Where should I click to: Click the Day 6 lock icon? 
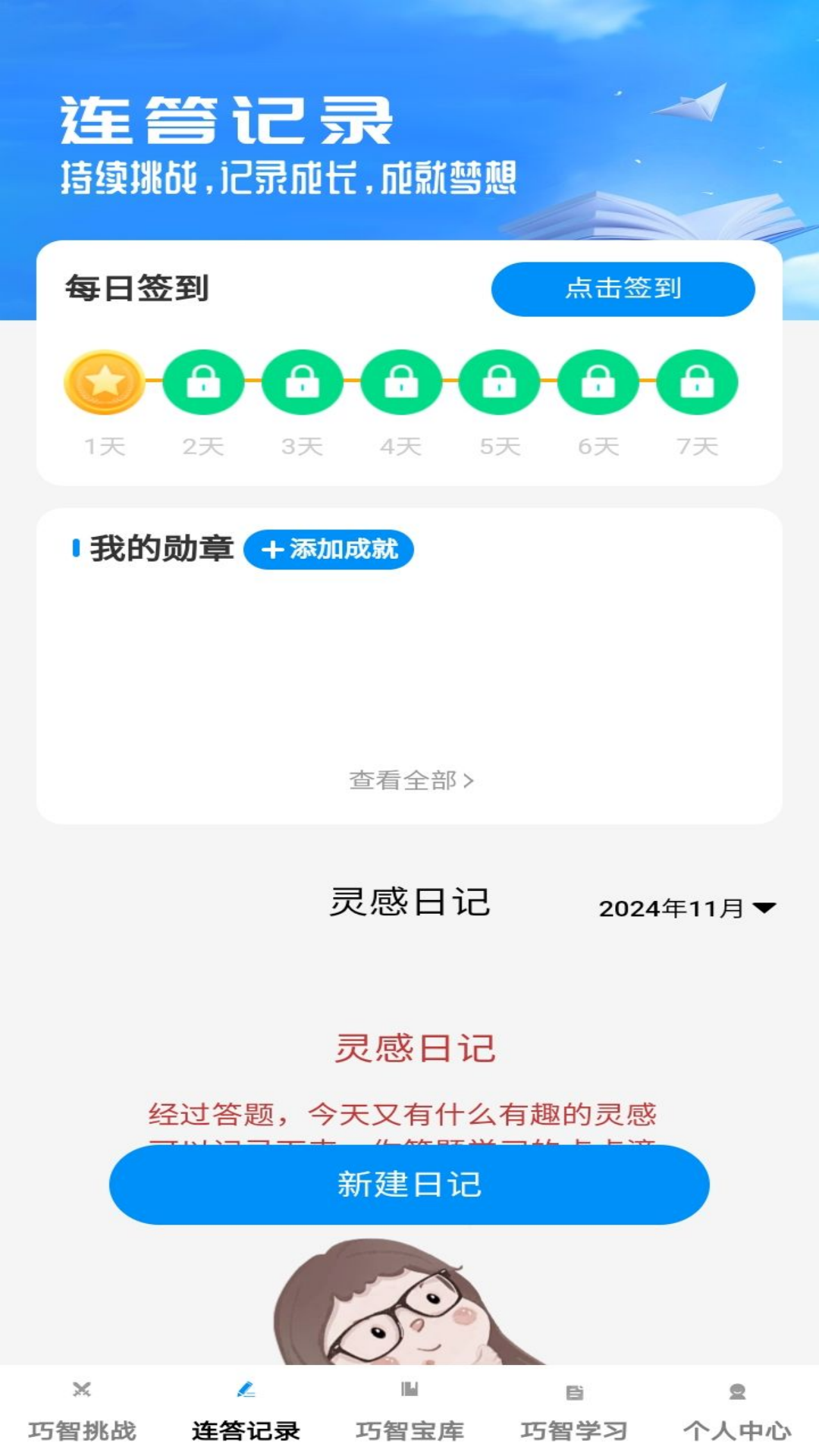click(597, 383)
